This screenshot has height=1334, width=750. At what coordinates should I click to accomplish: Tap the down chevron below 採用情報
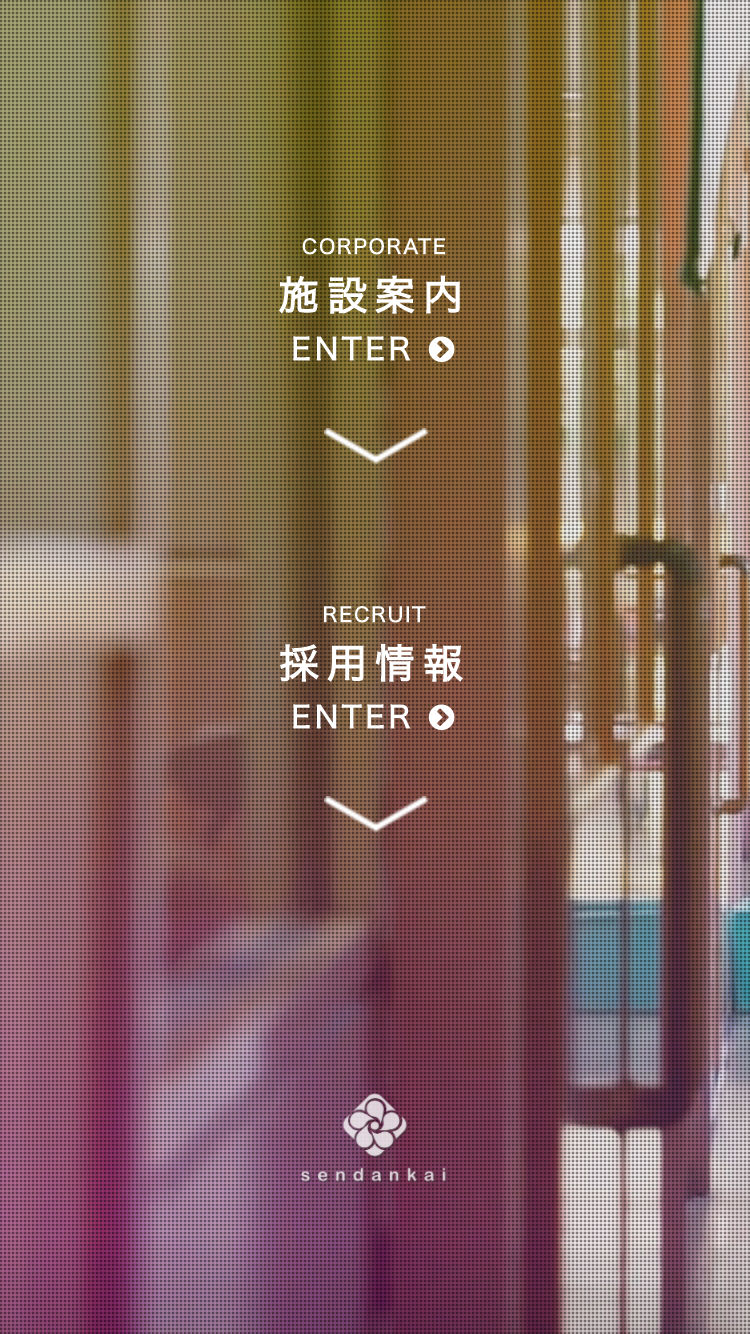click(376, 813)
